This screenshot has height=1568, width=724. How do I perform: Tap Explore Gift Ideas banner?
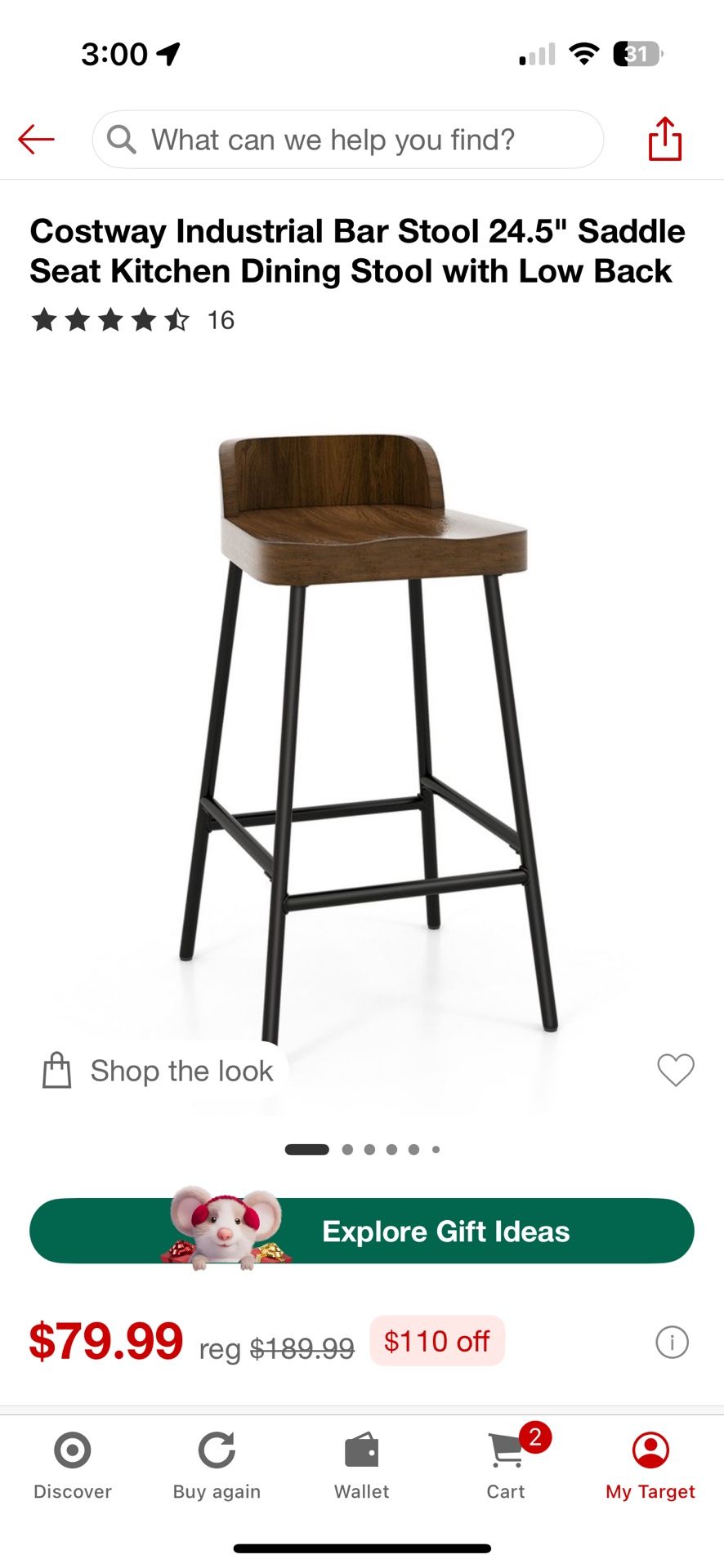pyautogui.click(x=362, y=1232)
